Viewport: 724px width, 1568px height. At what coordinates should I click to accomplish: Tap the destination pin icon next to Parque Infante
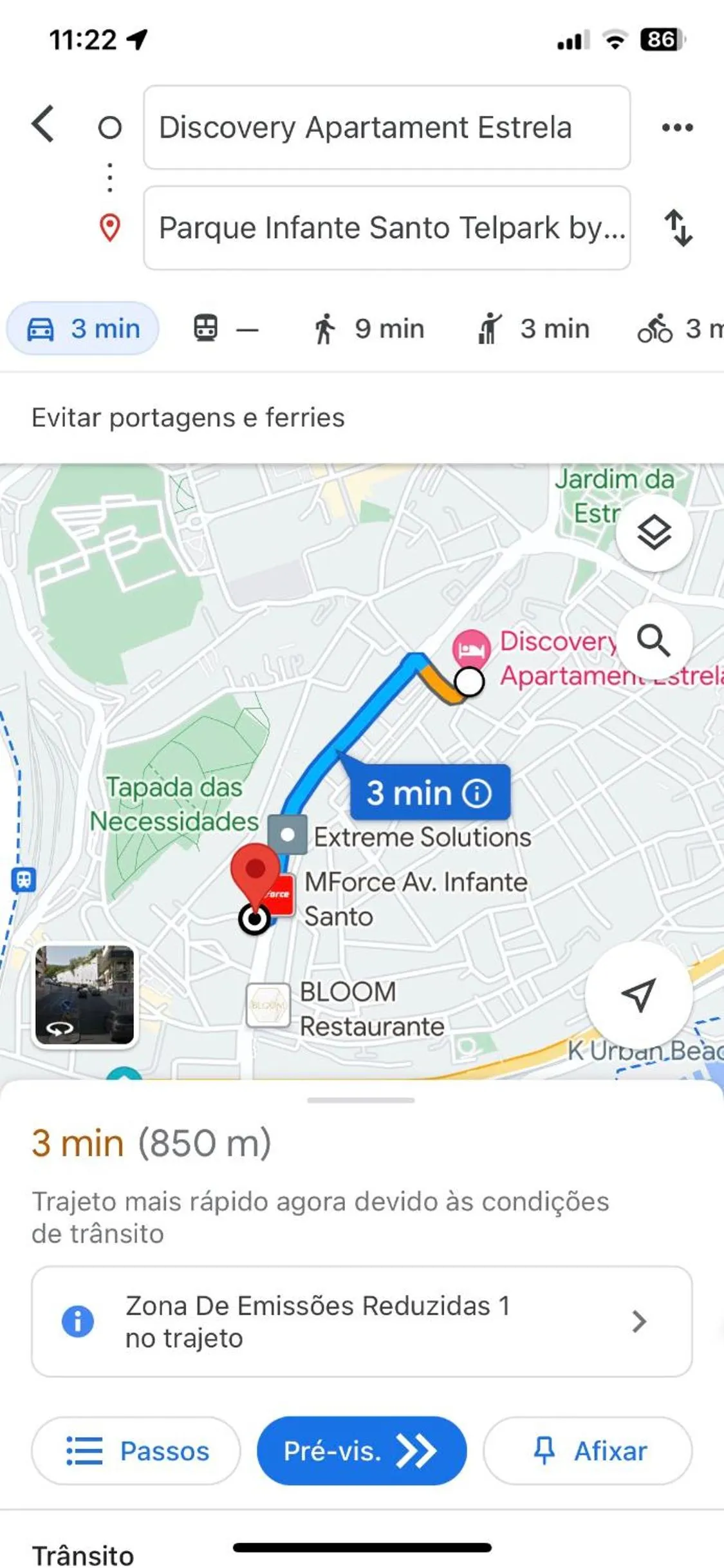point(109,227)
